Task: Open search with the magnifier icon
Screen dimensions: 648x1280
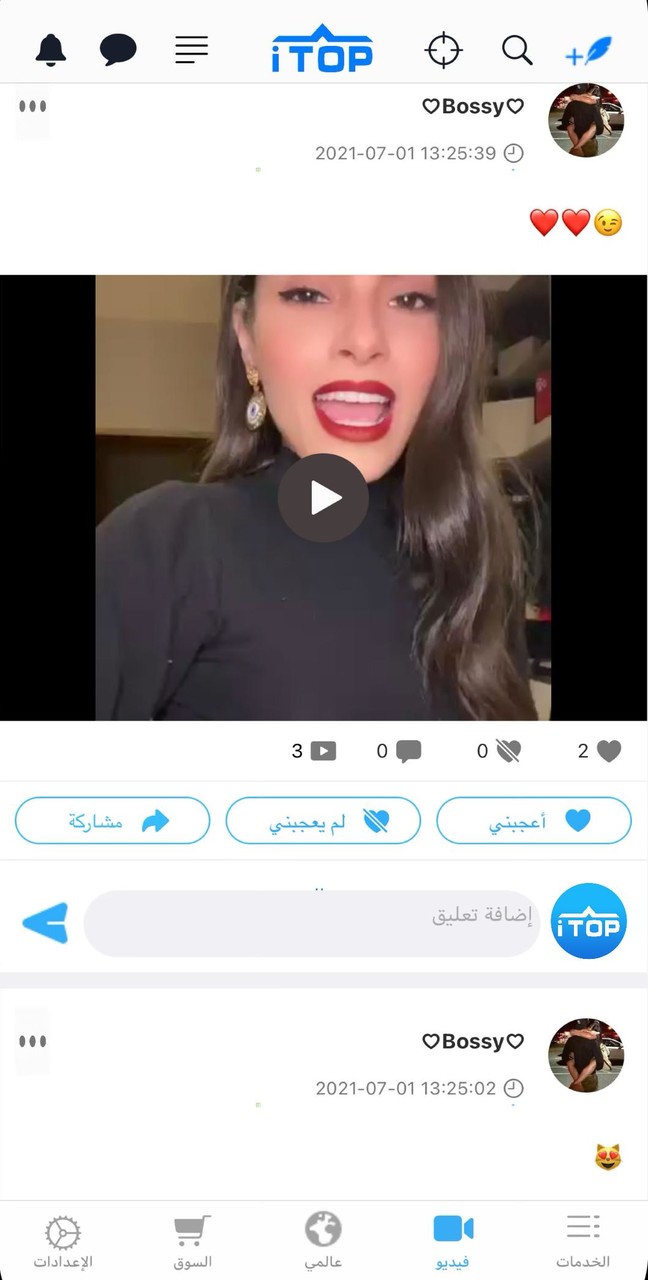Action: [516, 49]
